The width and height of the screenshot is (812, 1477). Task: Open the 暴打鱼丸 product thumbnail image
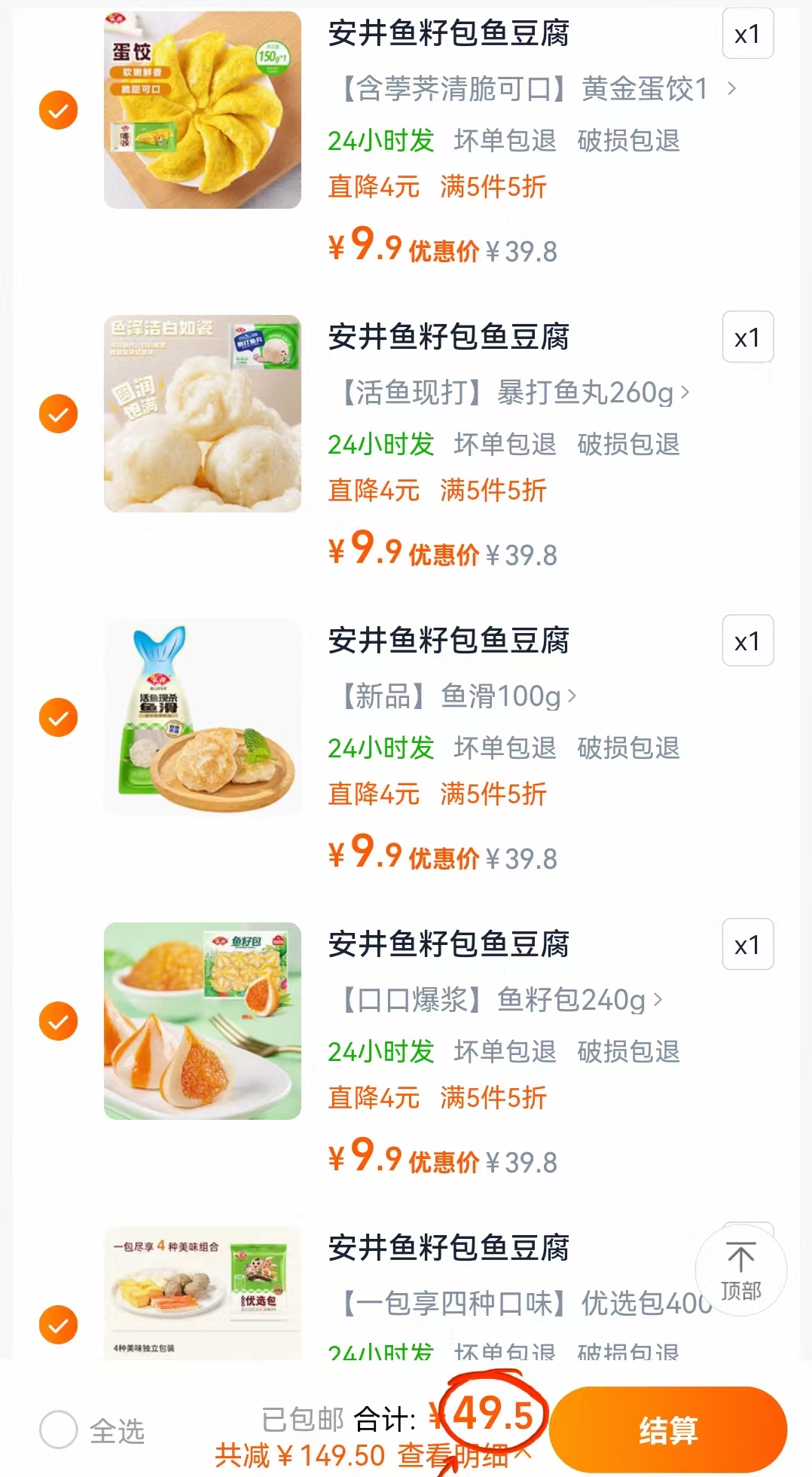[202, 414]
